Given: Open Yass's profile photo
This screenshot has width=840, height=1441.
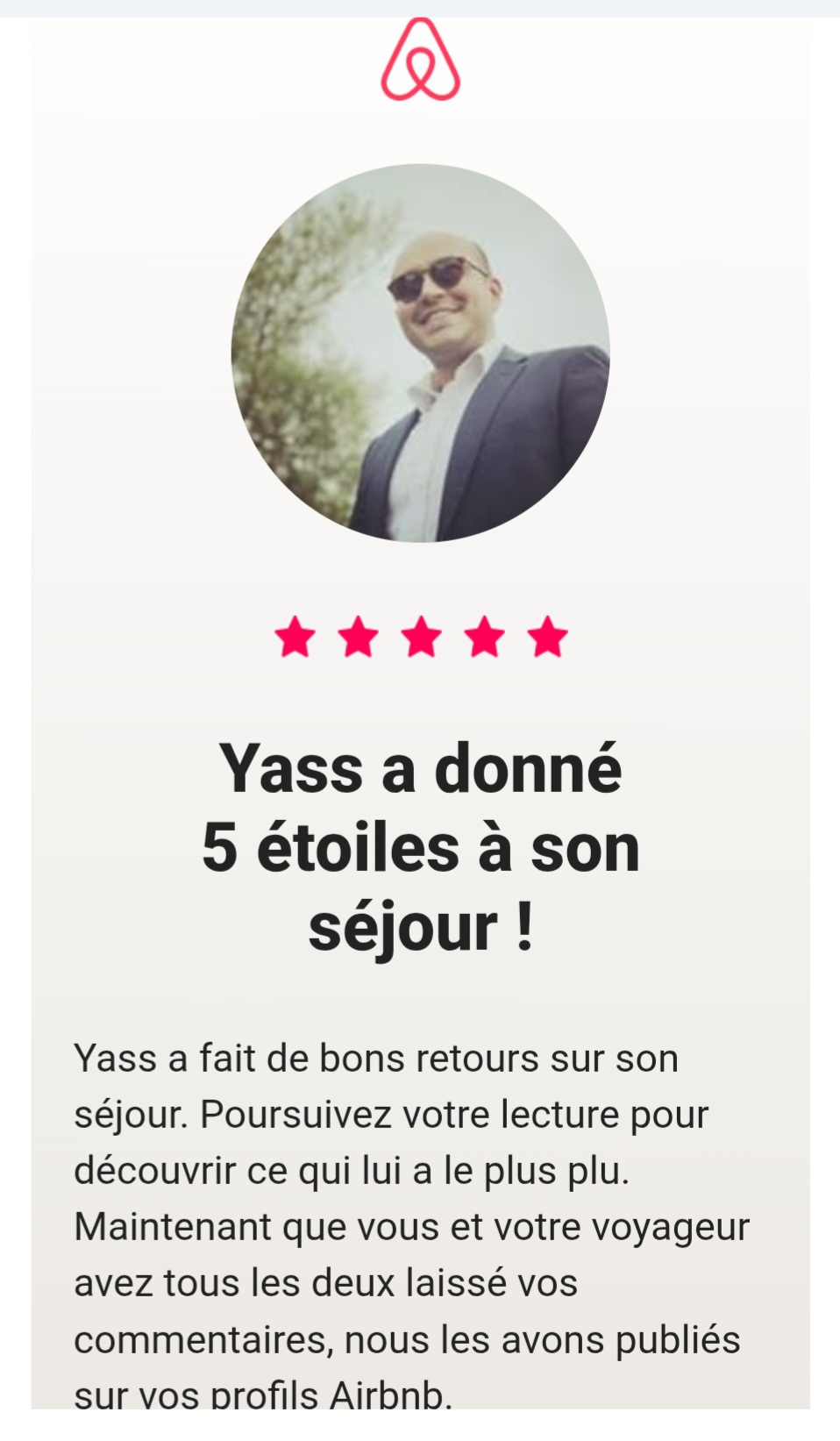Looking at the screenshot, I should click(420, 353).
